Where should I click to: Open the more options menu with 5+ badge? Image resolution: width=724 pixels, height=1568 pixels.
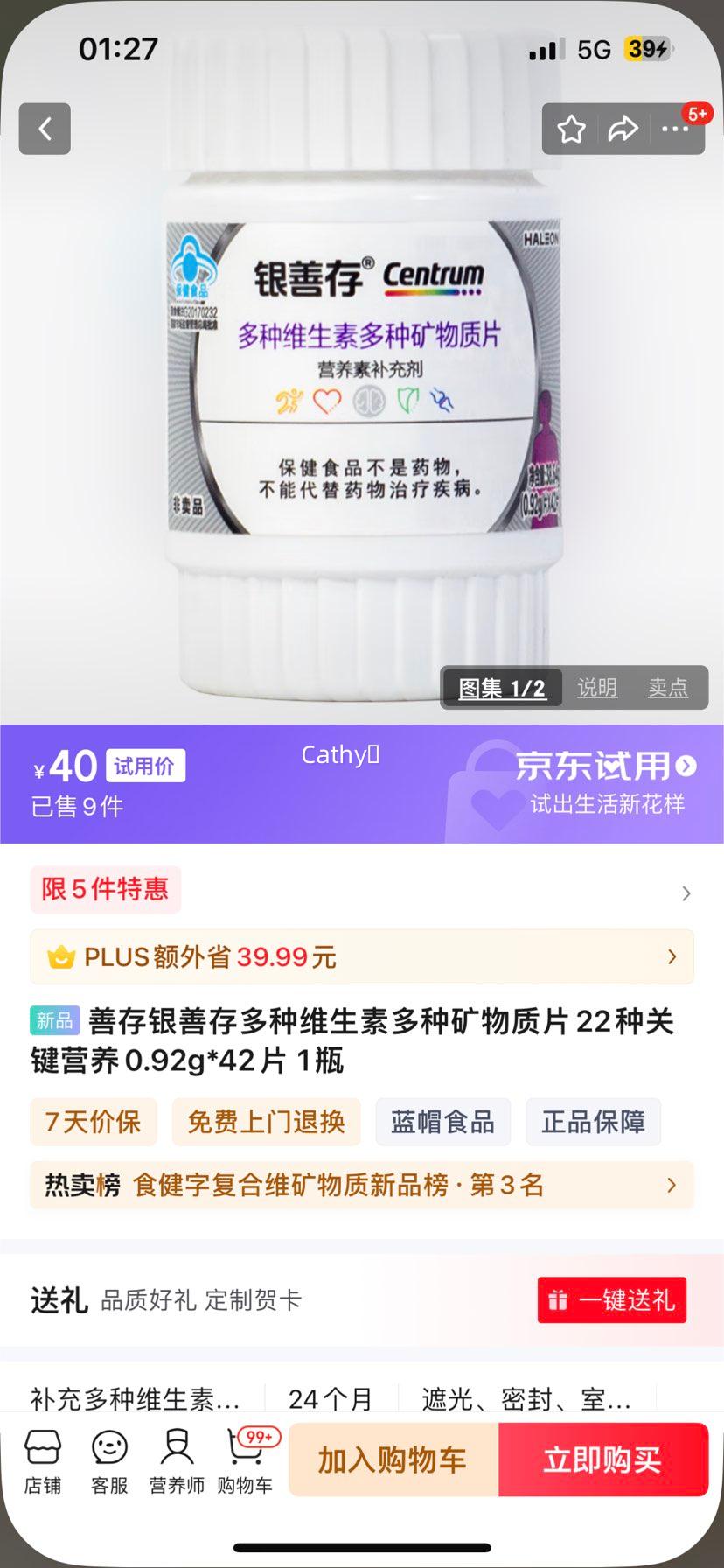click(x=675, y=130)
